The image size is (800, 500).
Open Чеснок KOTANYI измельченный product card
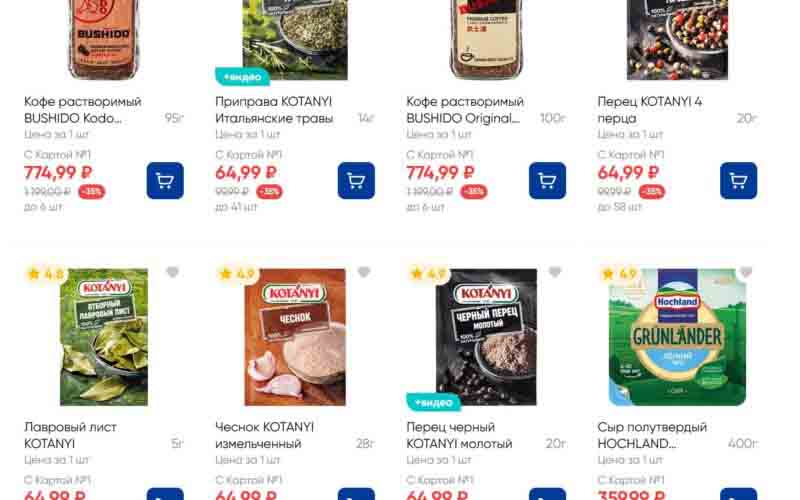coord(264,435)
